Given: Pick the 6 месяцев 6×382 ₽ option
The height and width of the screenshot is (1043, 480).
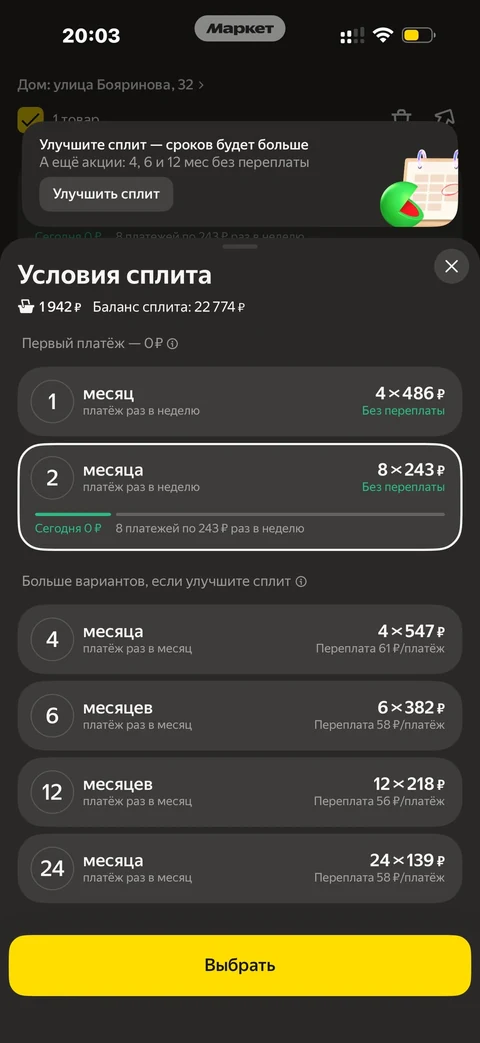Looking at the screenshot, I should (x=239, y=716).
